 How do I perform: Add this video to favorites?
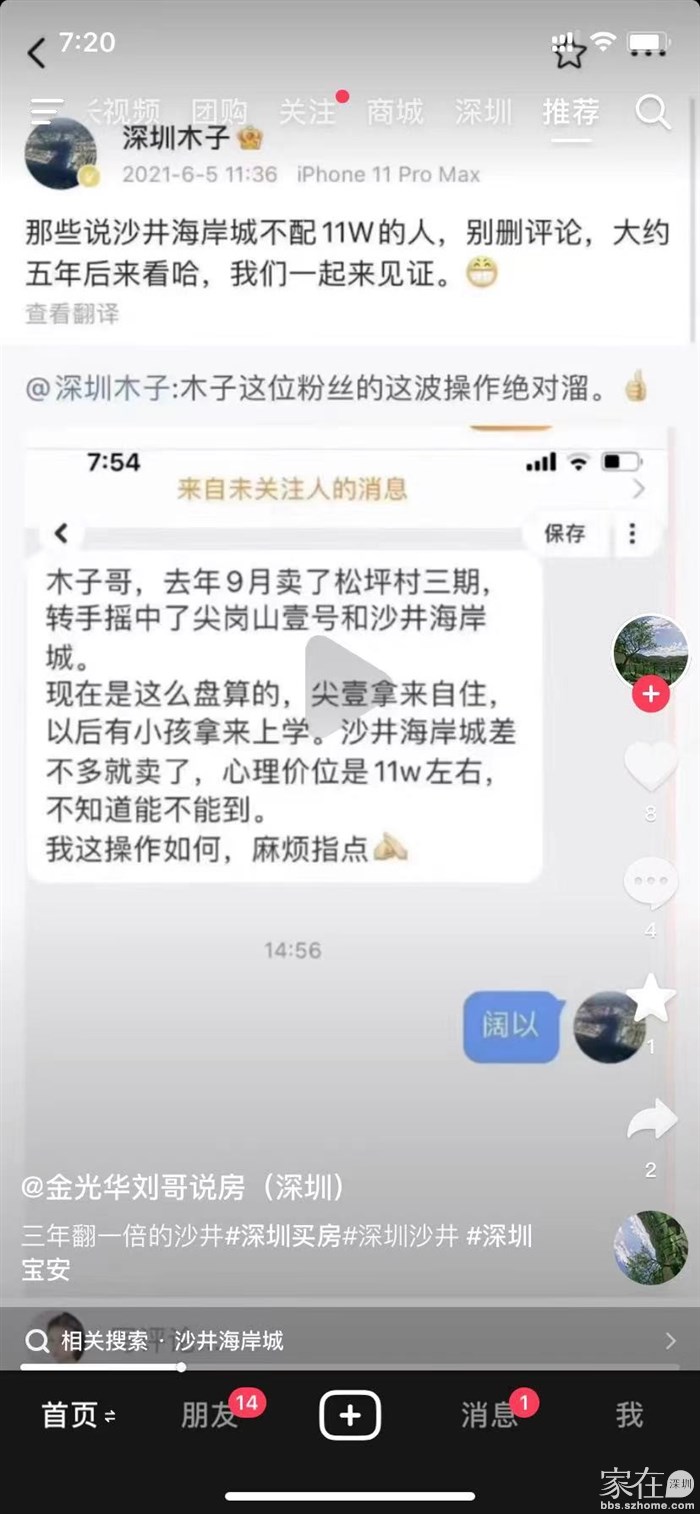(651, 999)
